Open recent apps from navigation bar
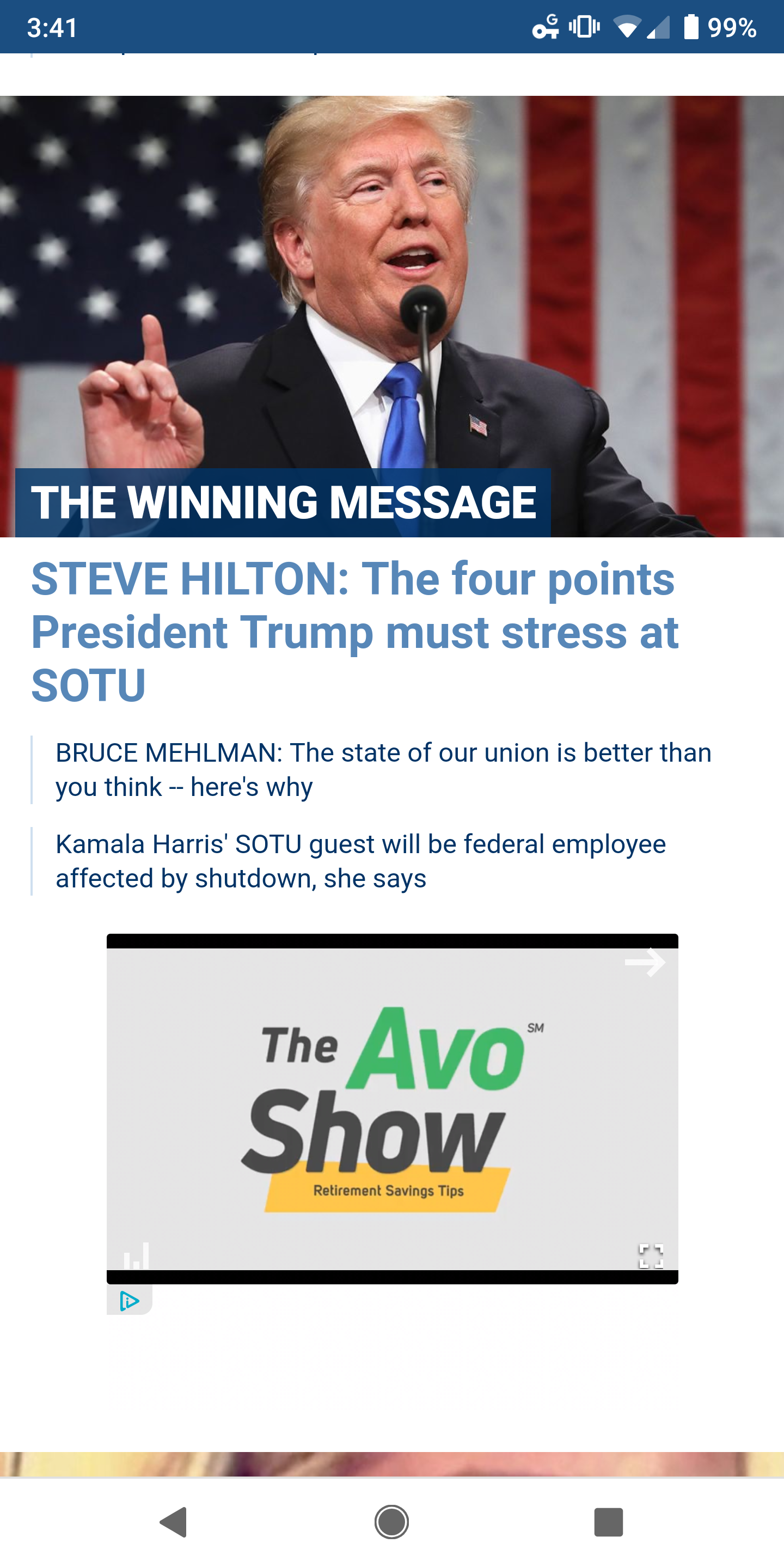 pos(608,1522)
